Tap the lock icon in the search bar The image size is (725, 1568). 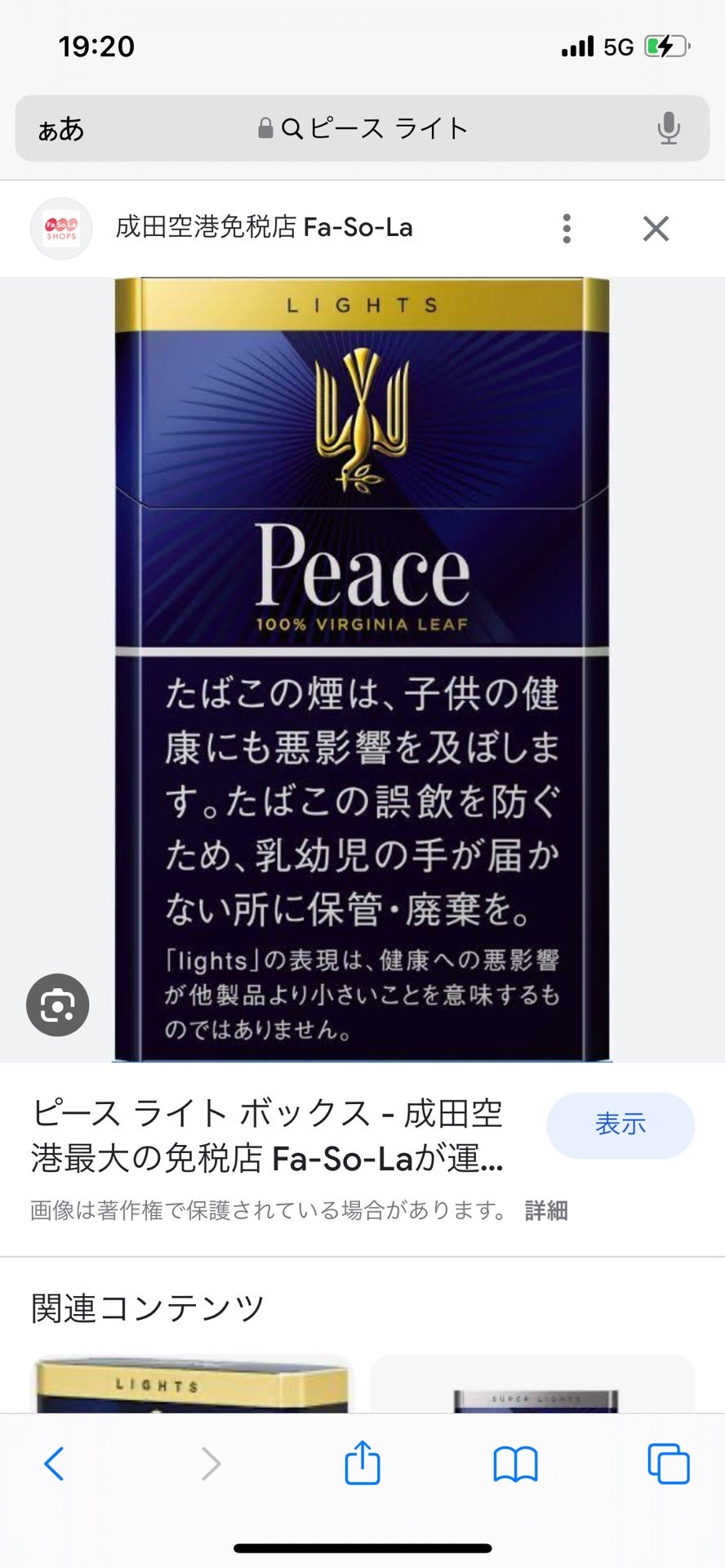267,127
